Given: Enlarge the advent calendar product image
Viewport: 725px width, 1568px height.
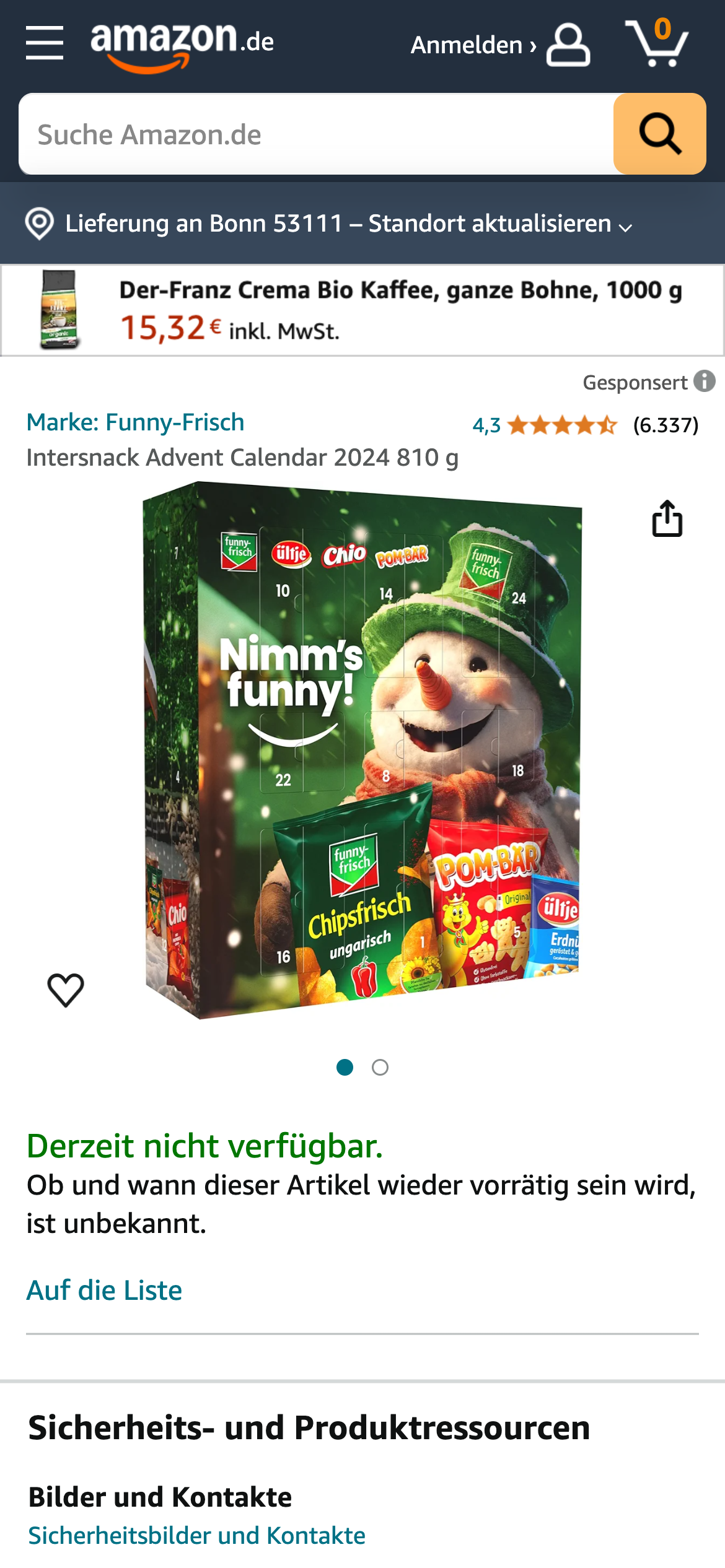Looking at the screenshot, I should click(362, 749).
